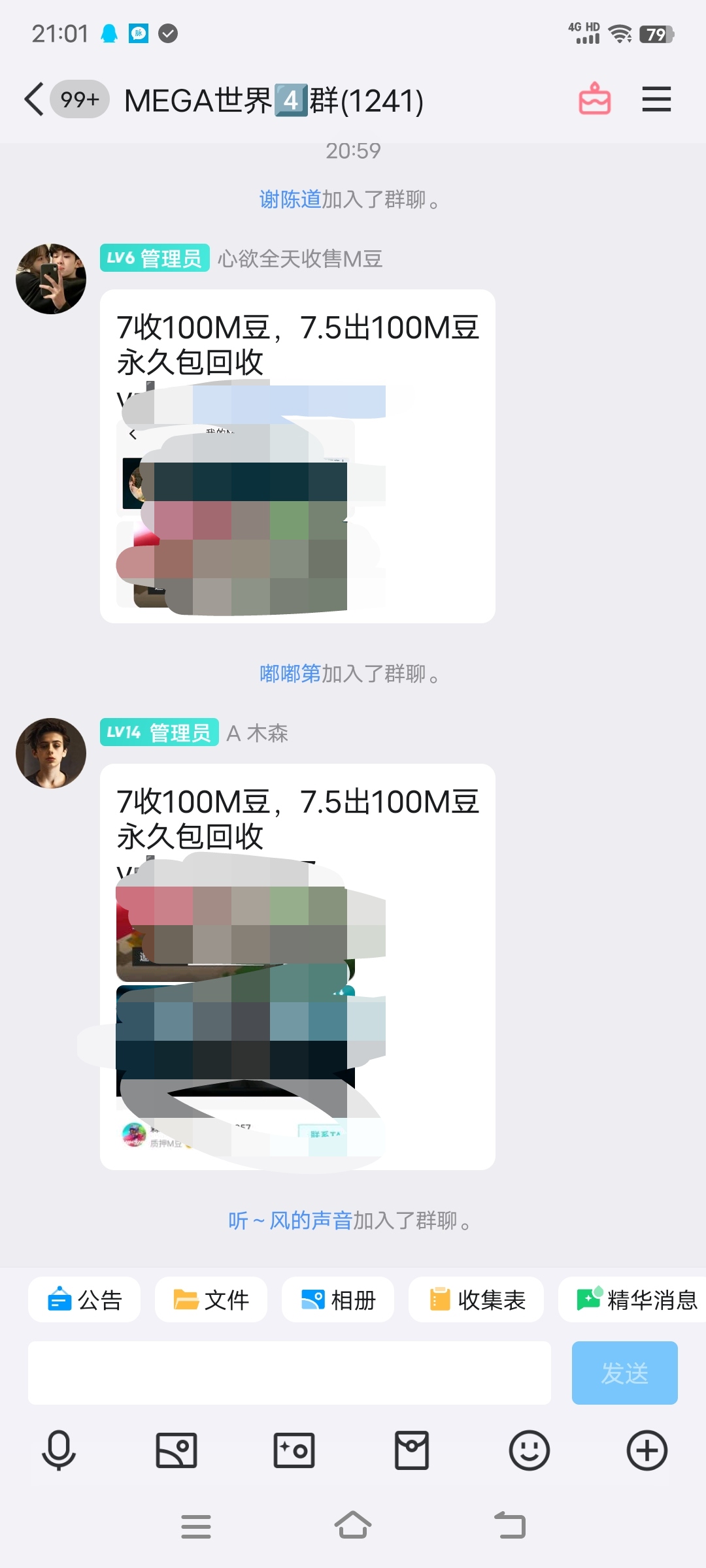View 谢陈道's profile from join notice
Viewport: 706px width, 1568px height.
(290, 199)
